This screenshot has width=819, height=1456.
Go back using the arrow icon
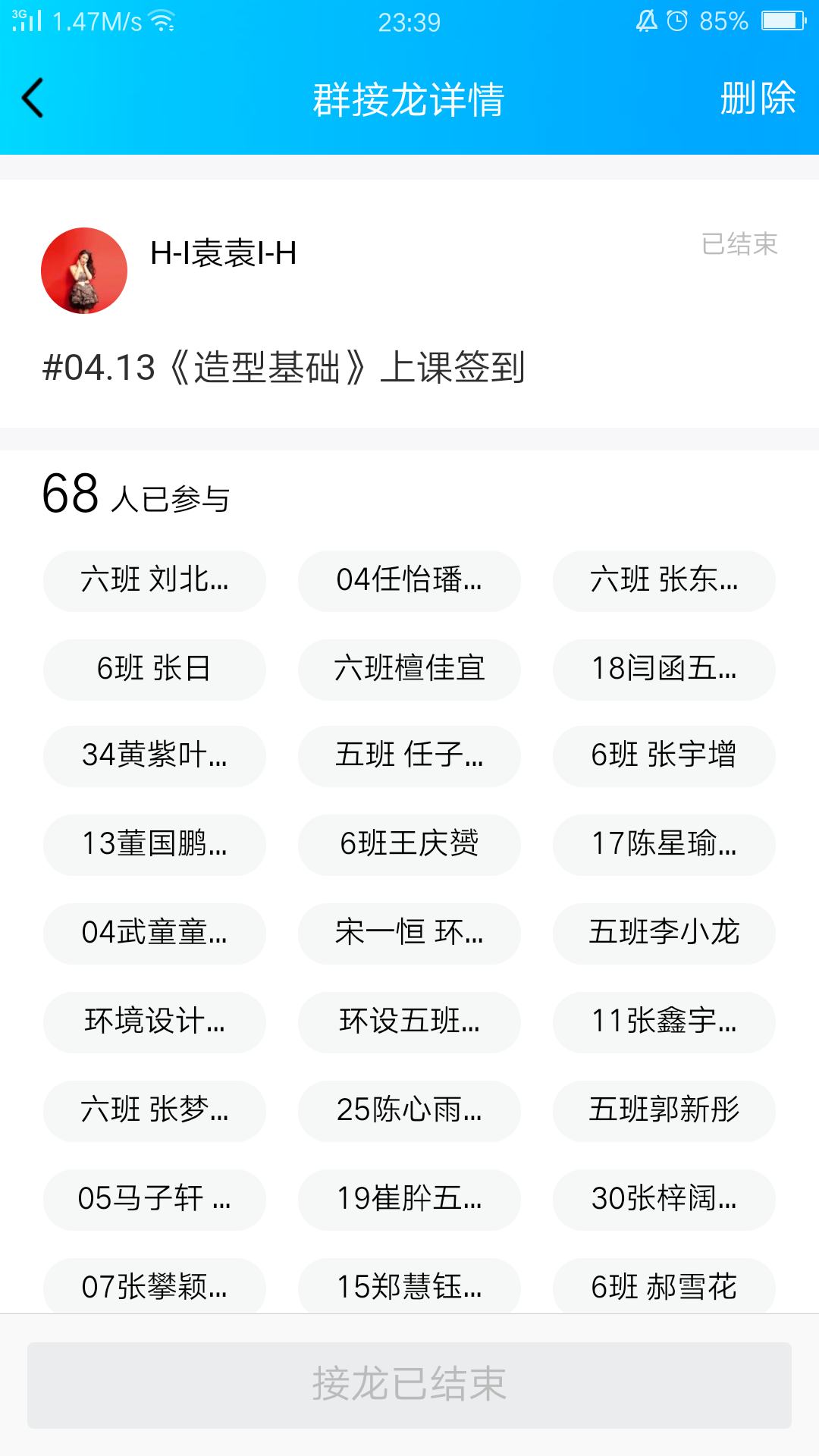click(33, 99)
